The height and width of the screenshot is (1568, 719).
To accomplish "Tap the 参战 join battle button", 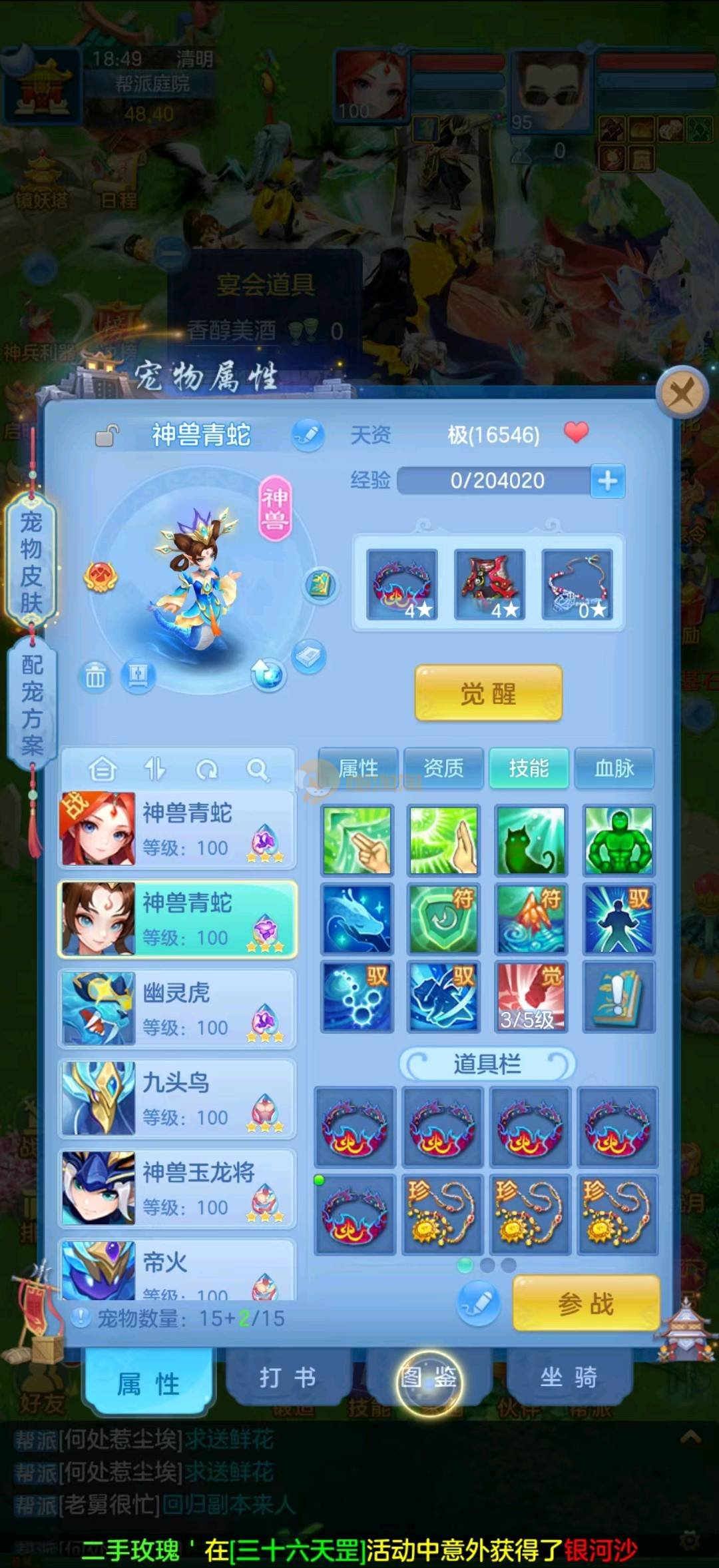I will [586, 1304].
